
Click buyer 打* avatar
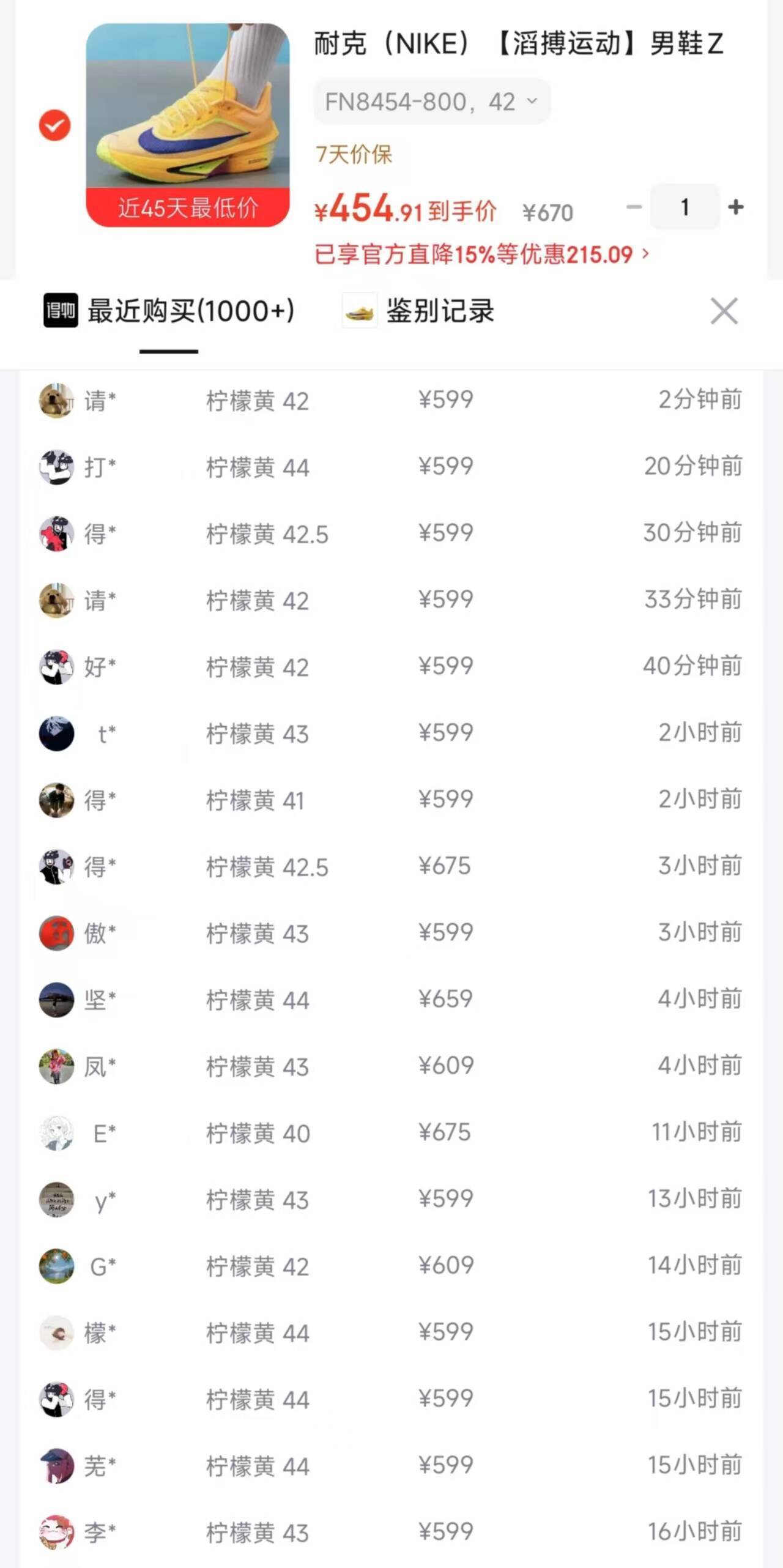56,468
